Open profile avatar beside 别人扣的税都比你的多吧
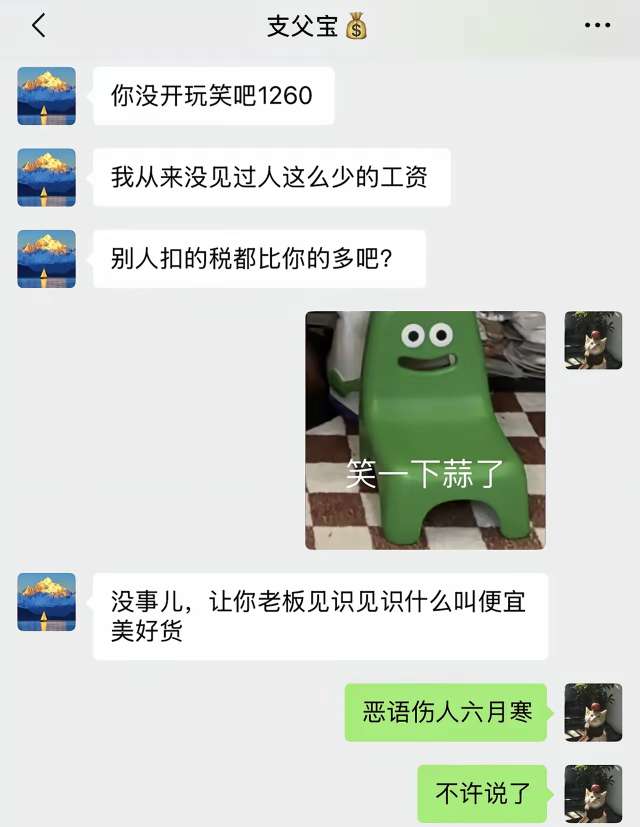The image size is (640, 827). coord(46,259)
